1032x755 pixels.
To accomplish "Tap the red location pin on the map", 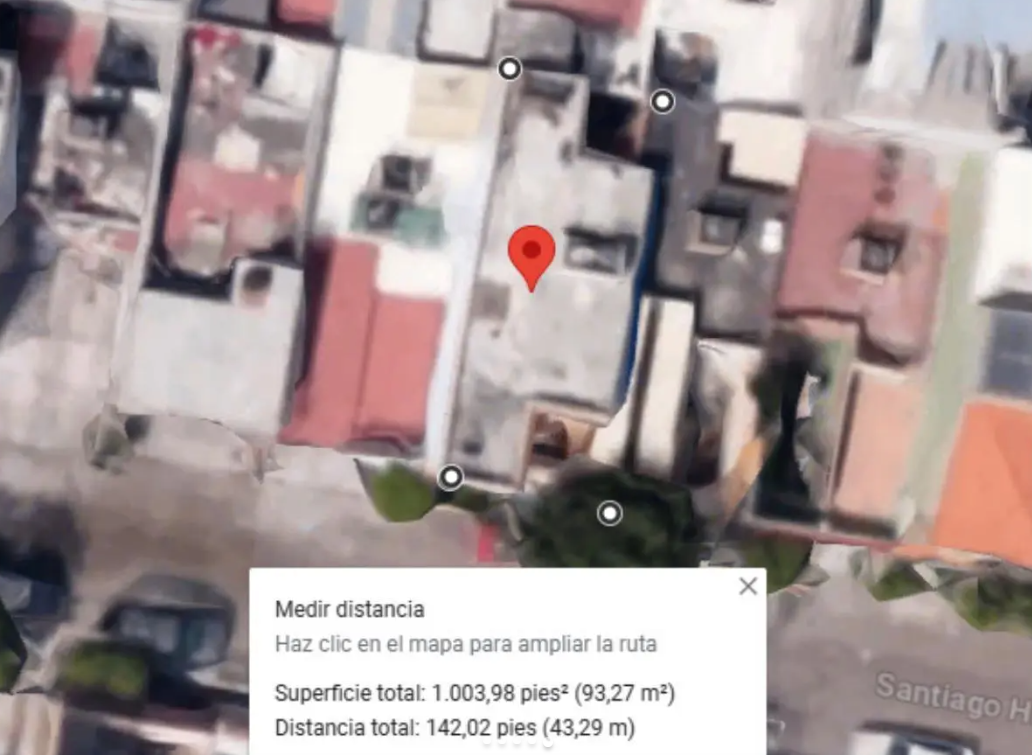I will pyautogui.click(x=532, y=258).
